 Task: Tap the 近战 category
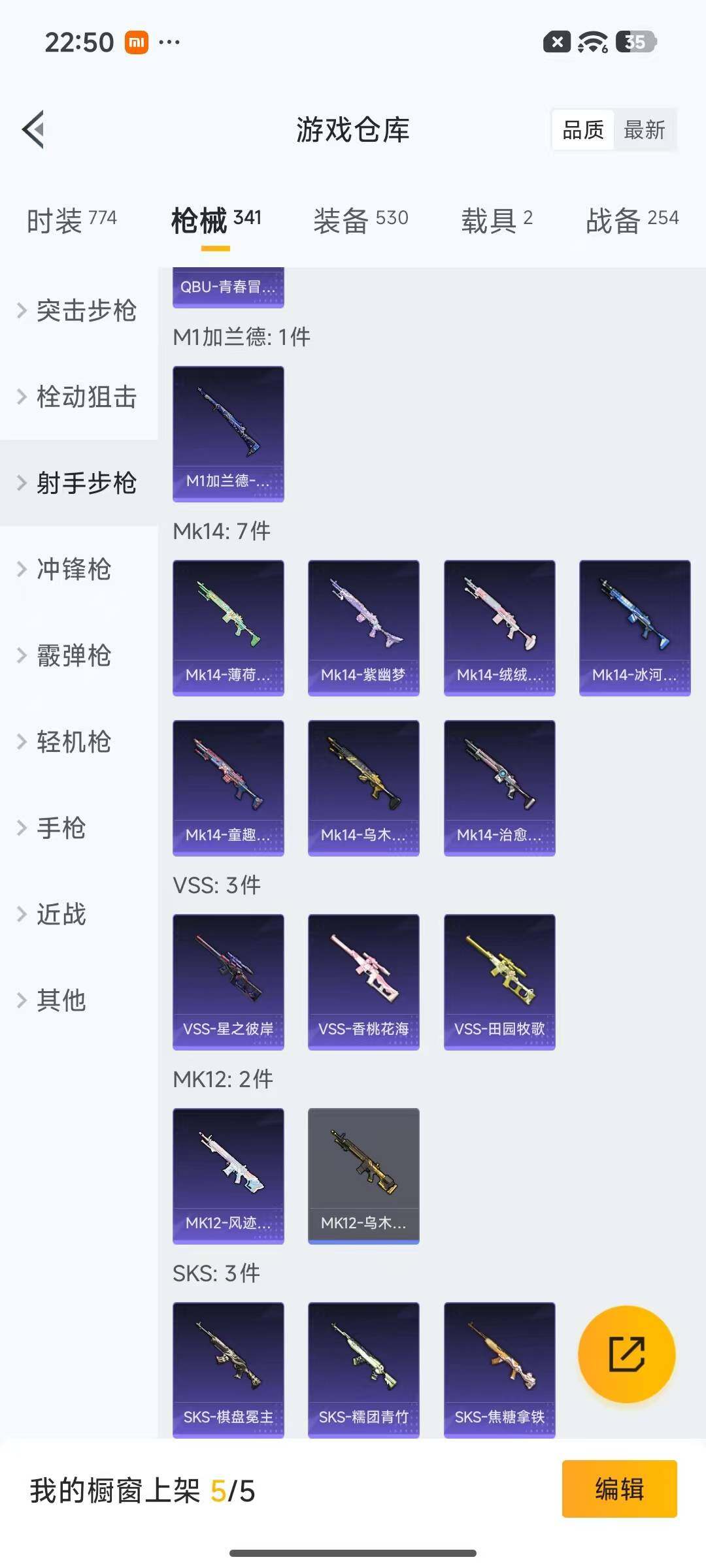point(61,914)
